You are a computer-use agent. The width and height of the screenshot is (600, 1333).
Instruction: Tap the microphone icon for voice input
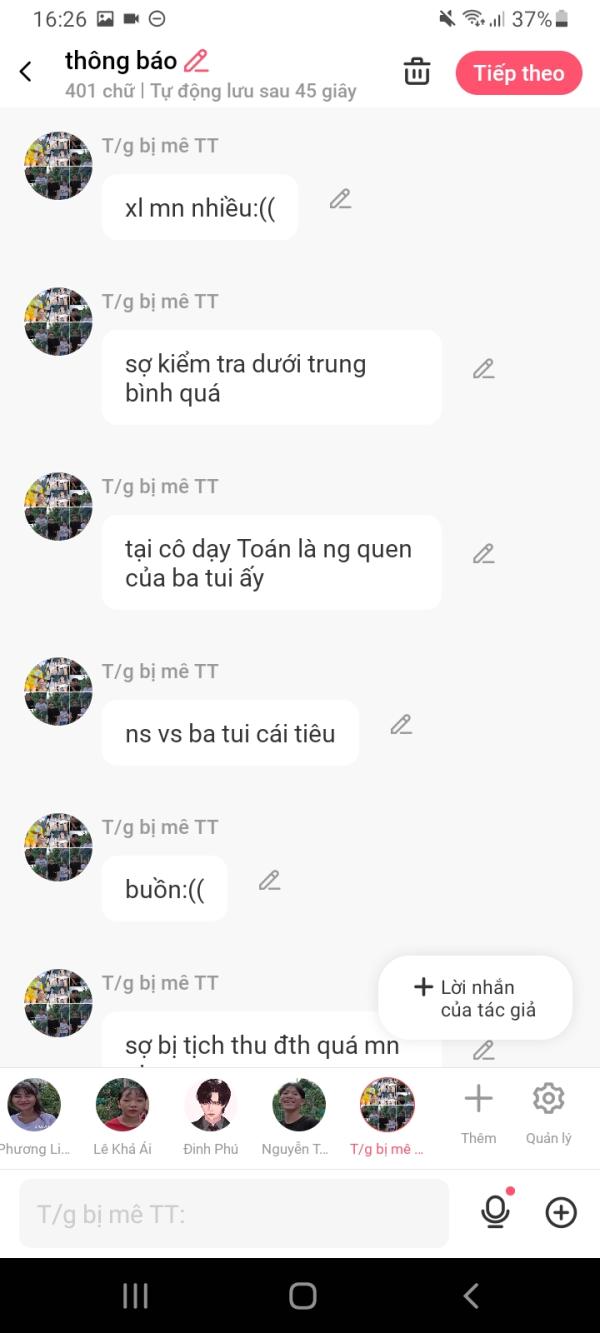pos(495,1213)
